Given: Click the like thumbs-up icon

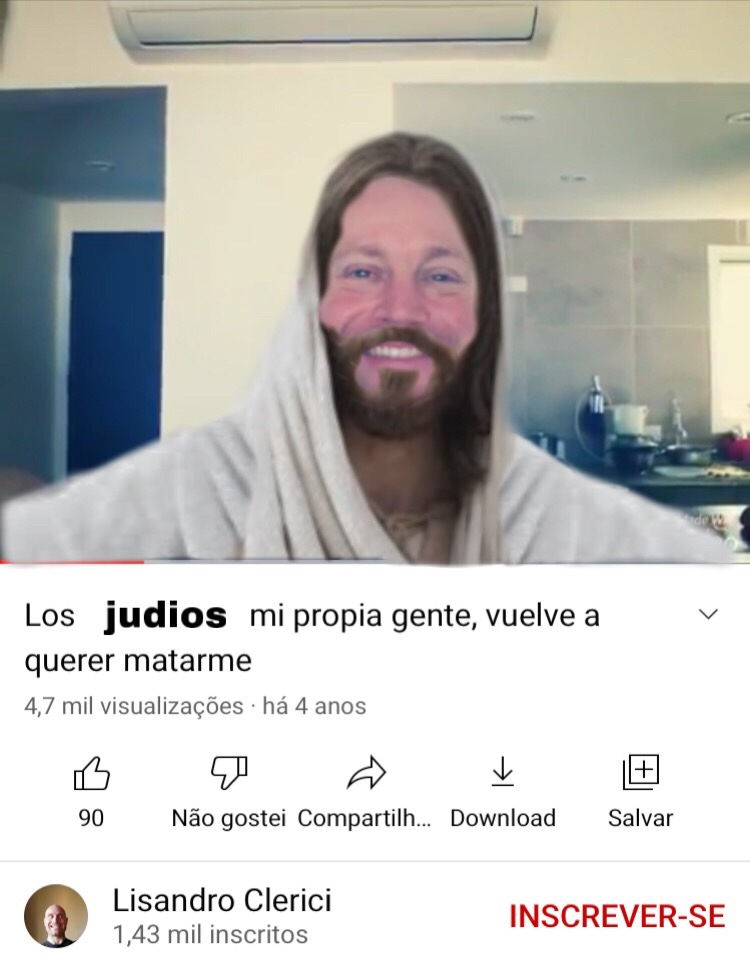Looking at the screenshot, I should (90, 773).
